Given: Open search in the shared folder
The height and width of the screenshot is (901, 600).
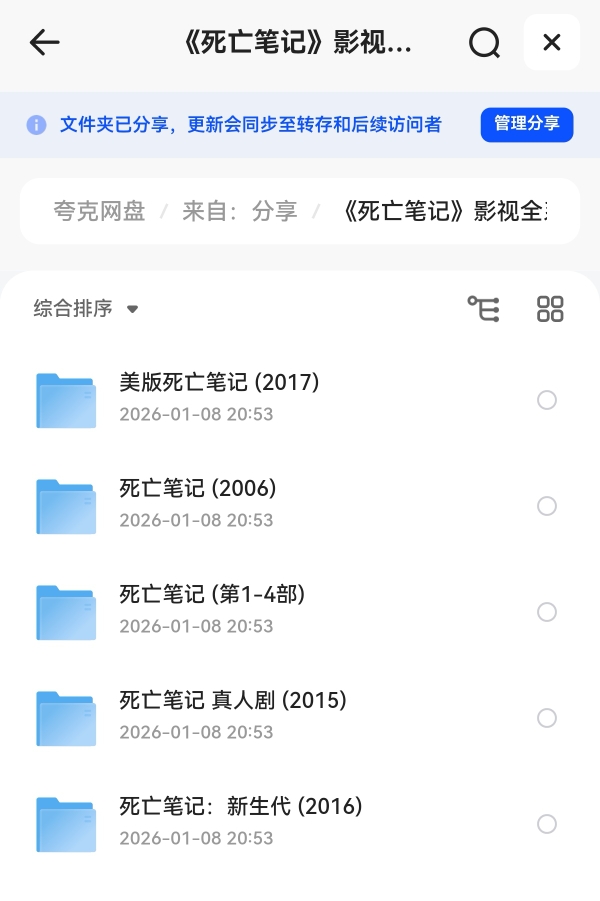Looking at the screenshot, I should [x=484, y=43].
